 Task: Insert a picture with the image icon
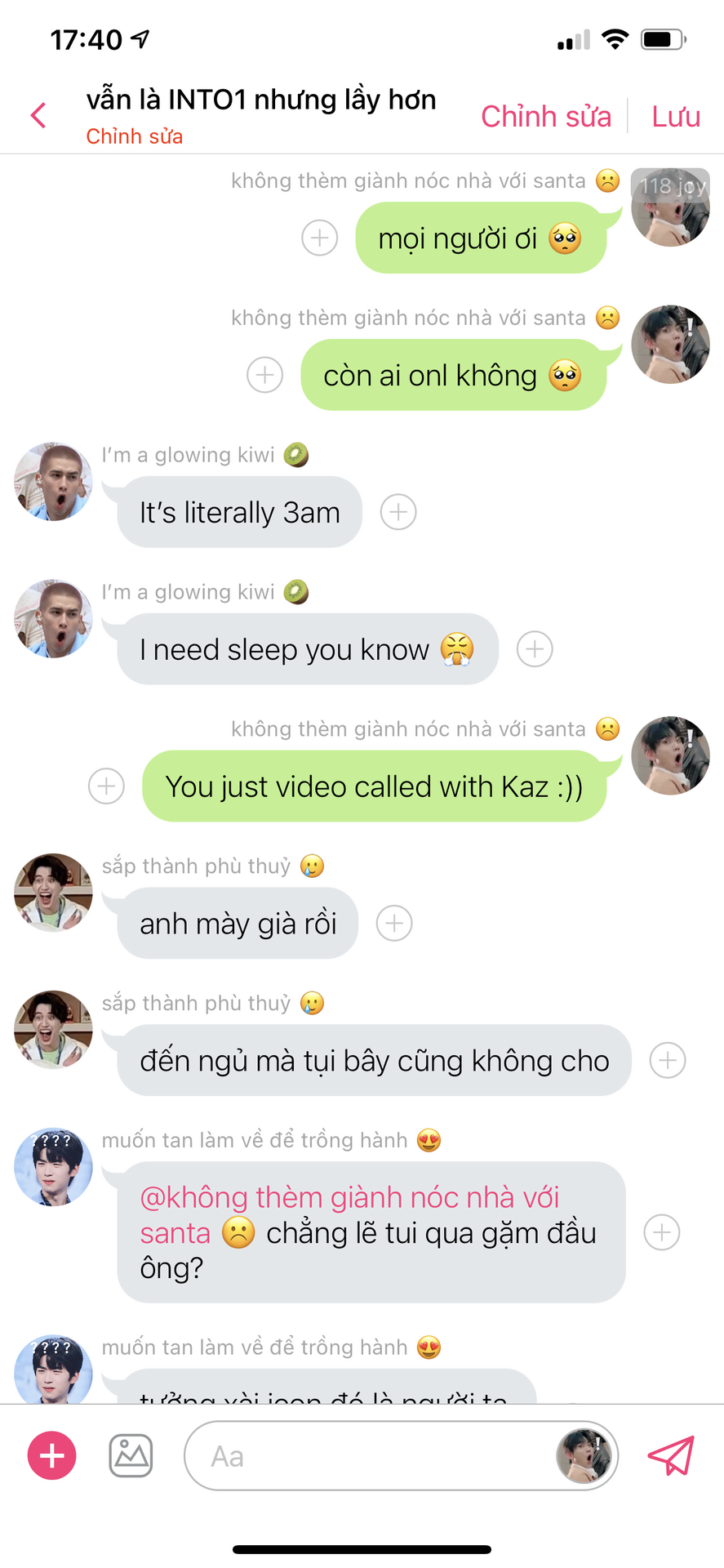coord(131,1455)
